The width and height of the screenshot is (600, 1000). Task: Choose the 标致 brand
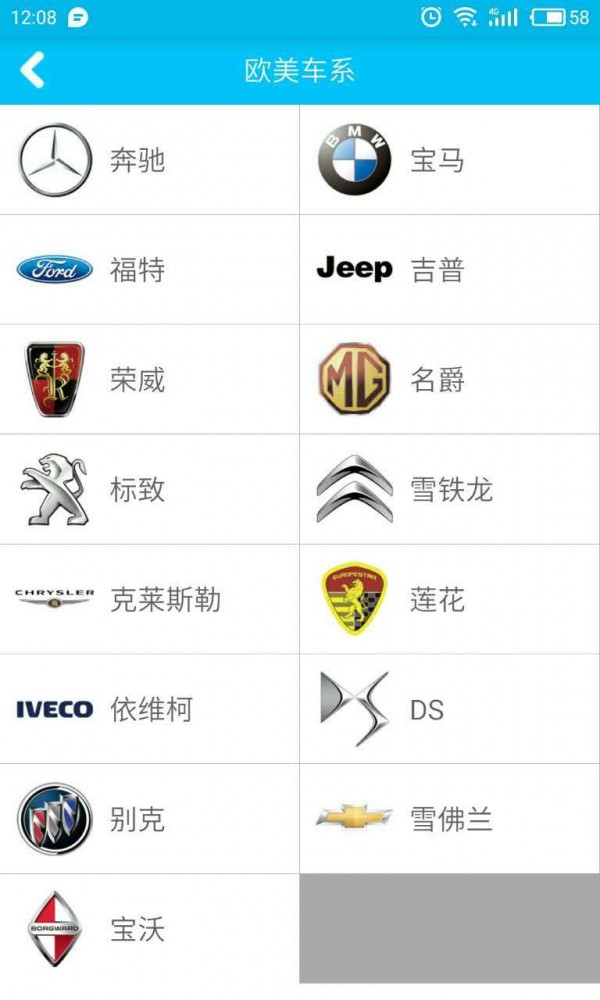coord(150,490)
